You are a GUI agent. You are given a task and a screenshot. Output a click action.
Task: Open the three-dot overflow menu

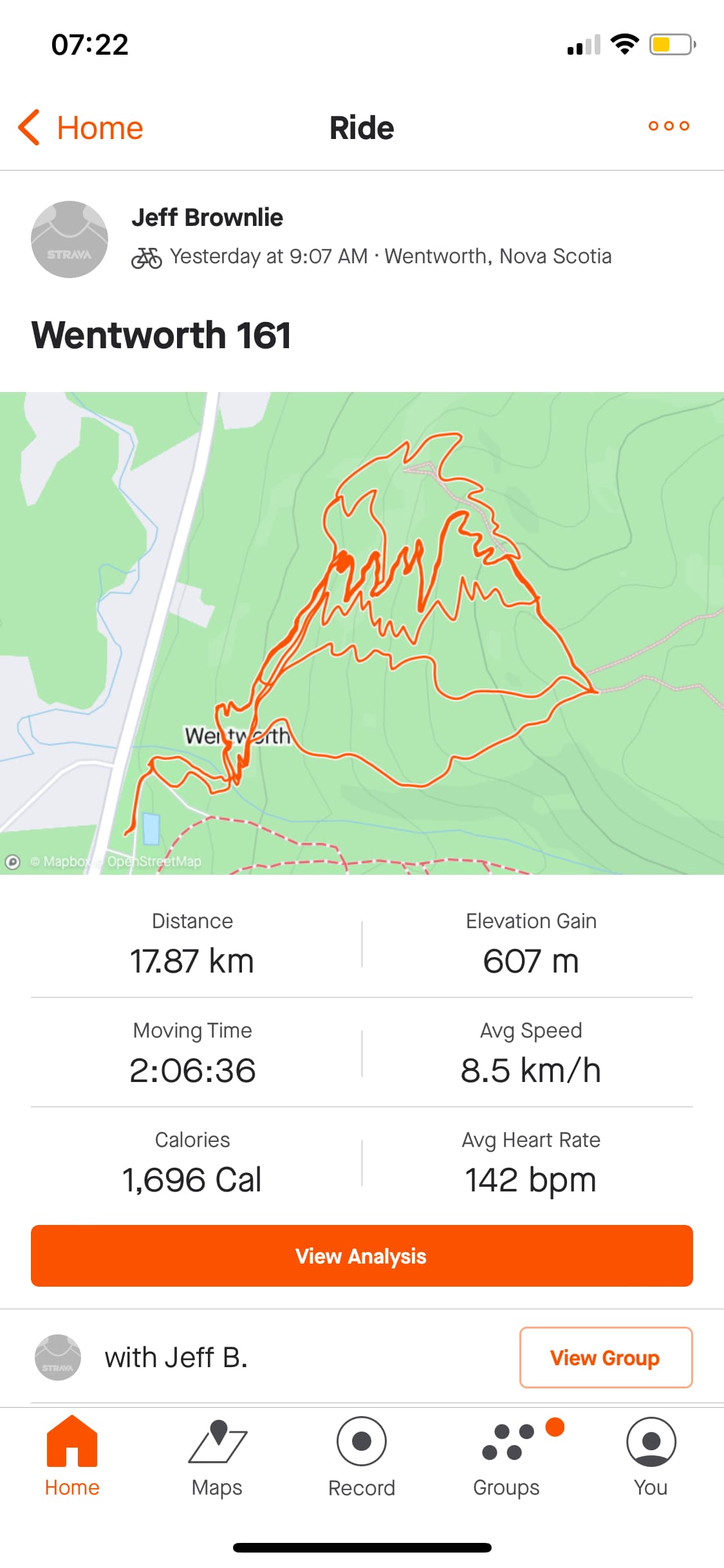point(669,126)
